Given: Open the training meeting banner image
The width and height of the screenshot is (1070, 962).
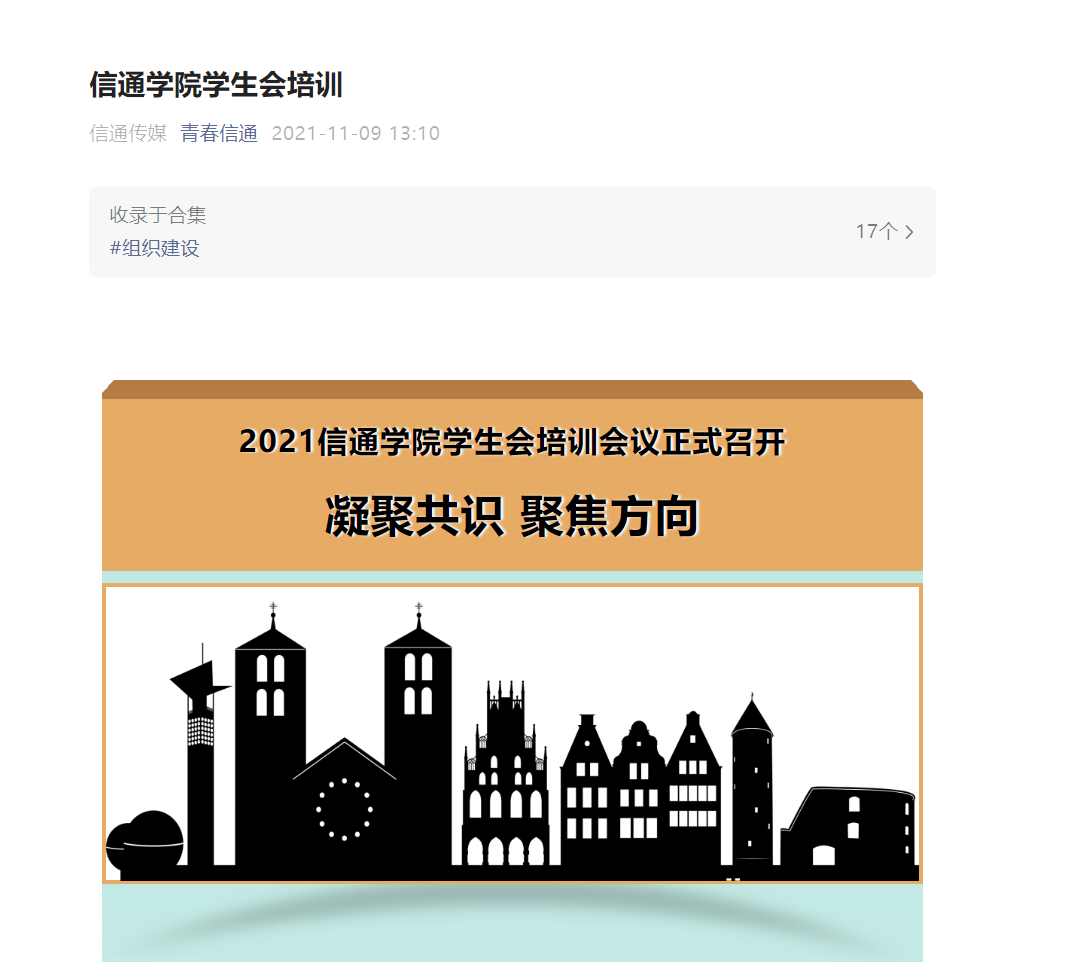Looking at the screenshot, I should point(512,670).
